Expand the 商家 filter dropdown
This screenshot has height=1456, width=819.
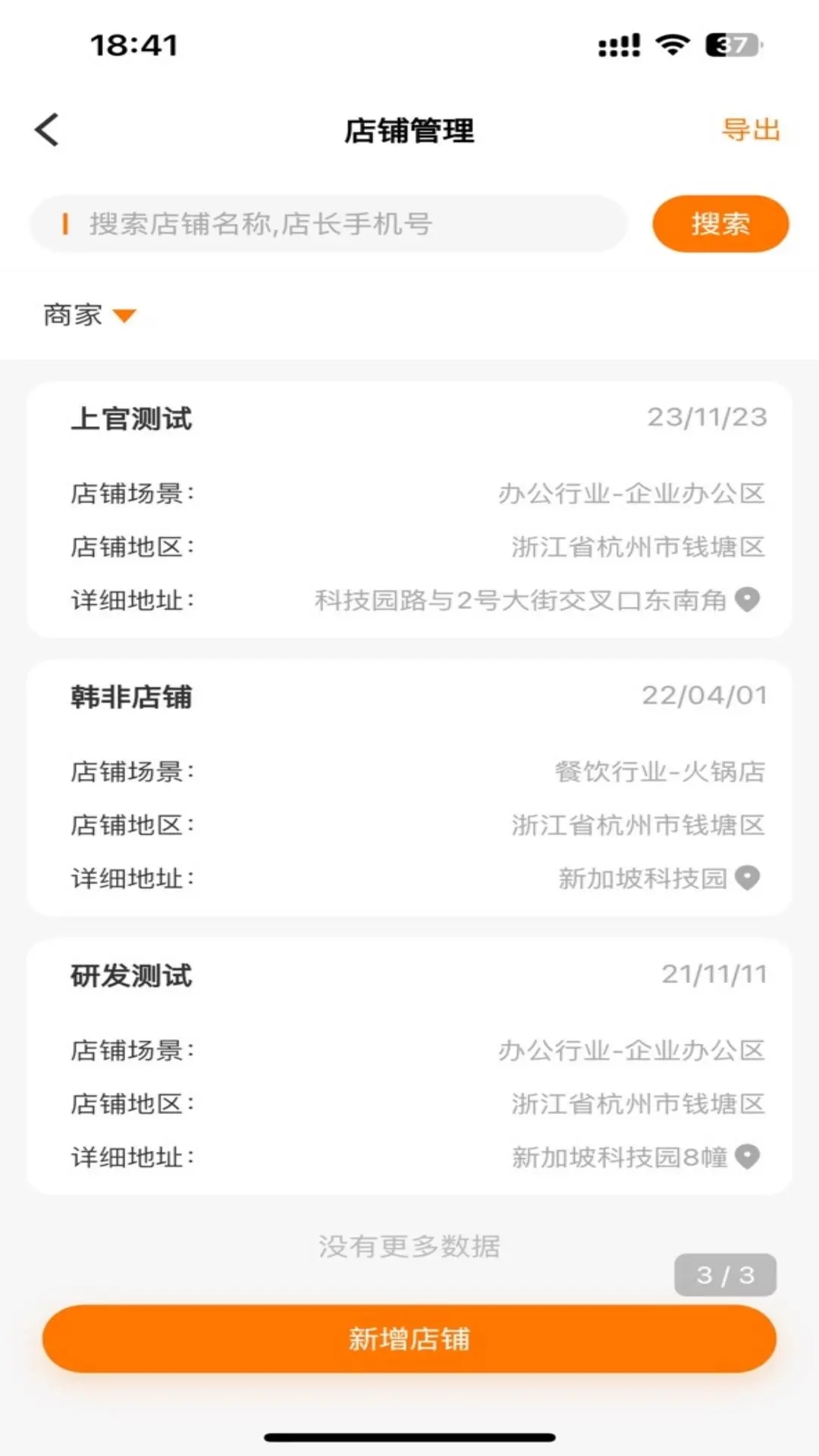91,315
